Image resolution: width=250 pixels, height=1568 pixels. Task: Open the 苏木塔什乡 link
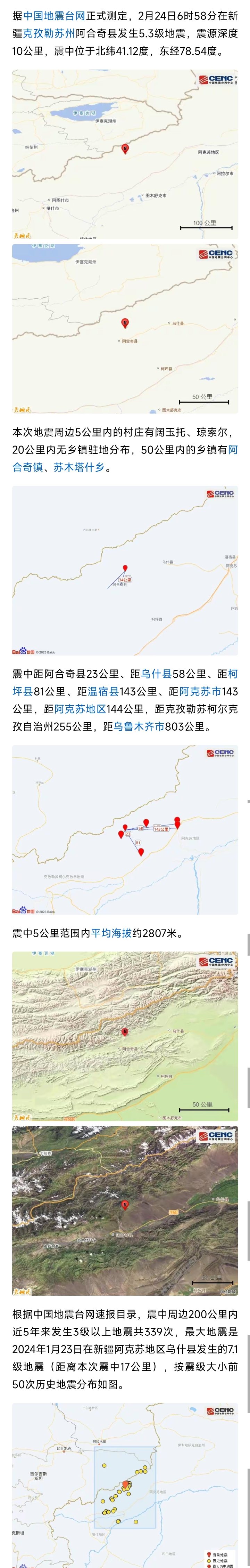click(x=78, y=467)
